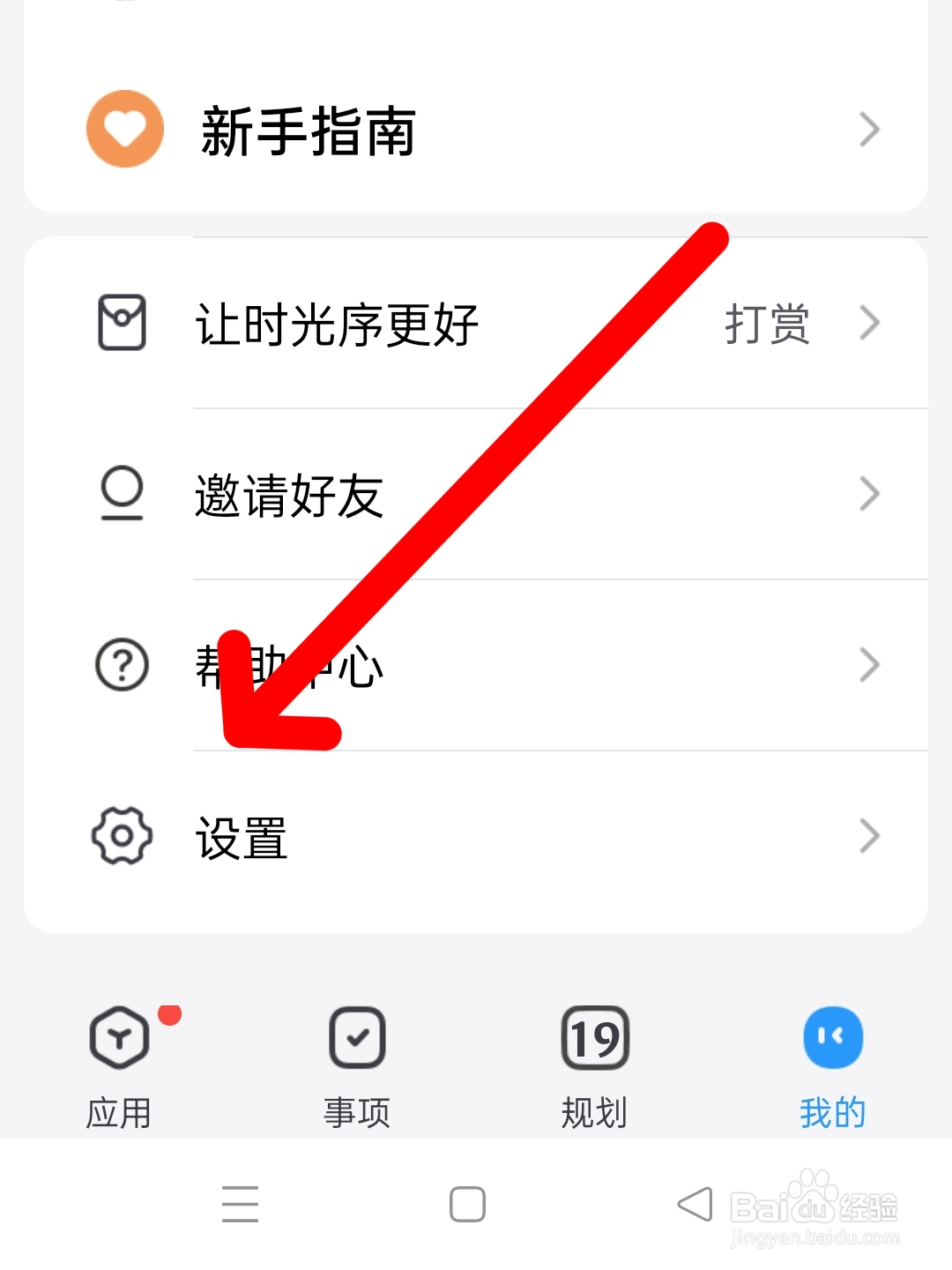Open the chevron next to 新手指南
Viewport: 952px width, 1270px height.
point(870,129)
